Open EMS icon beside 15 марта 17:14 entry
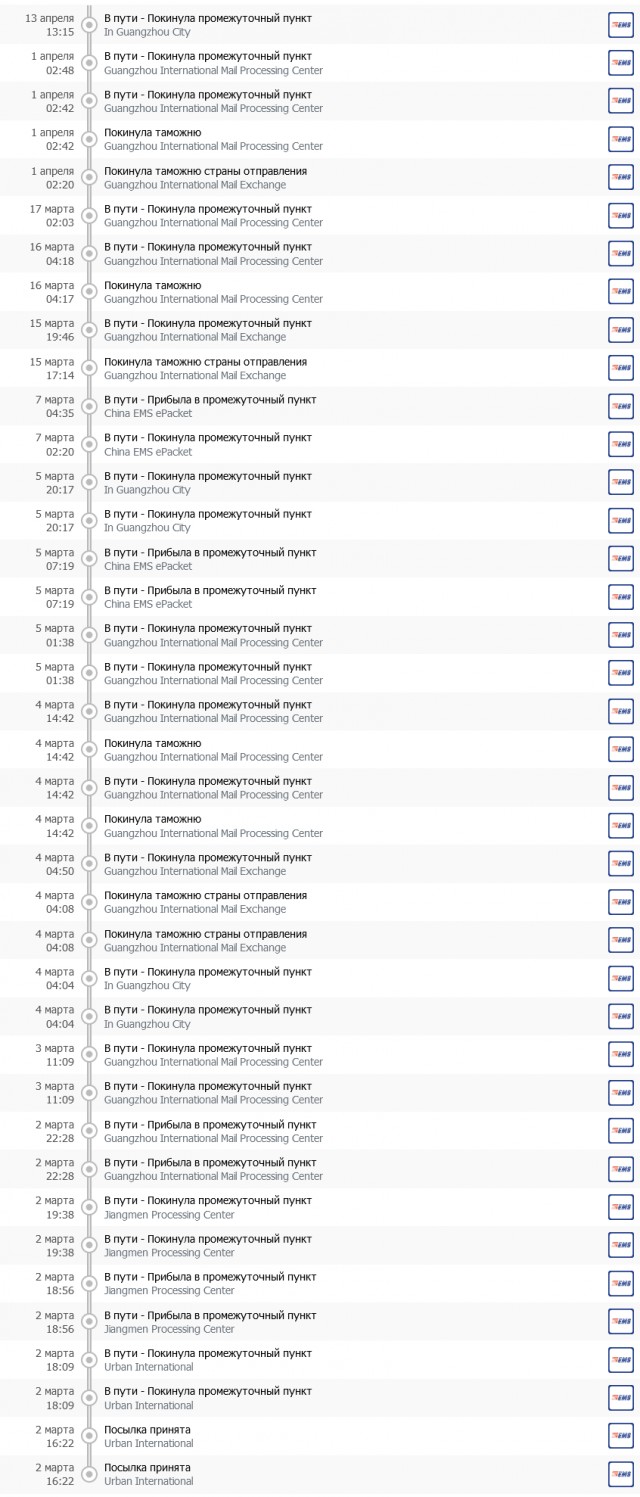This screenshot has width=640, height=1497. pos(620,368)
